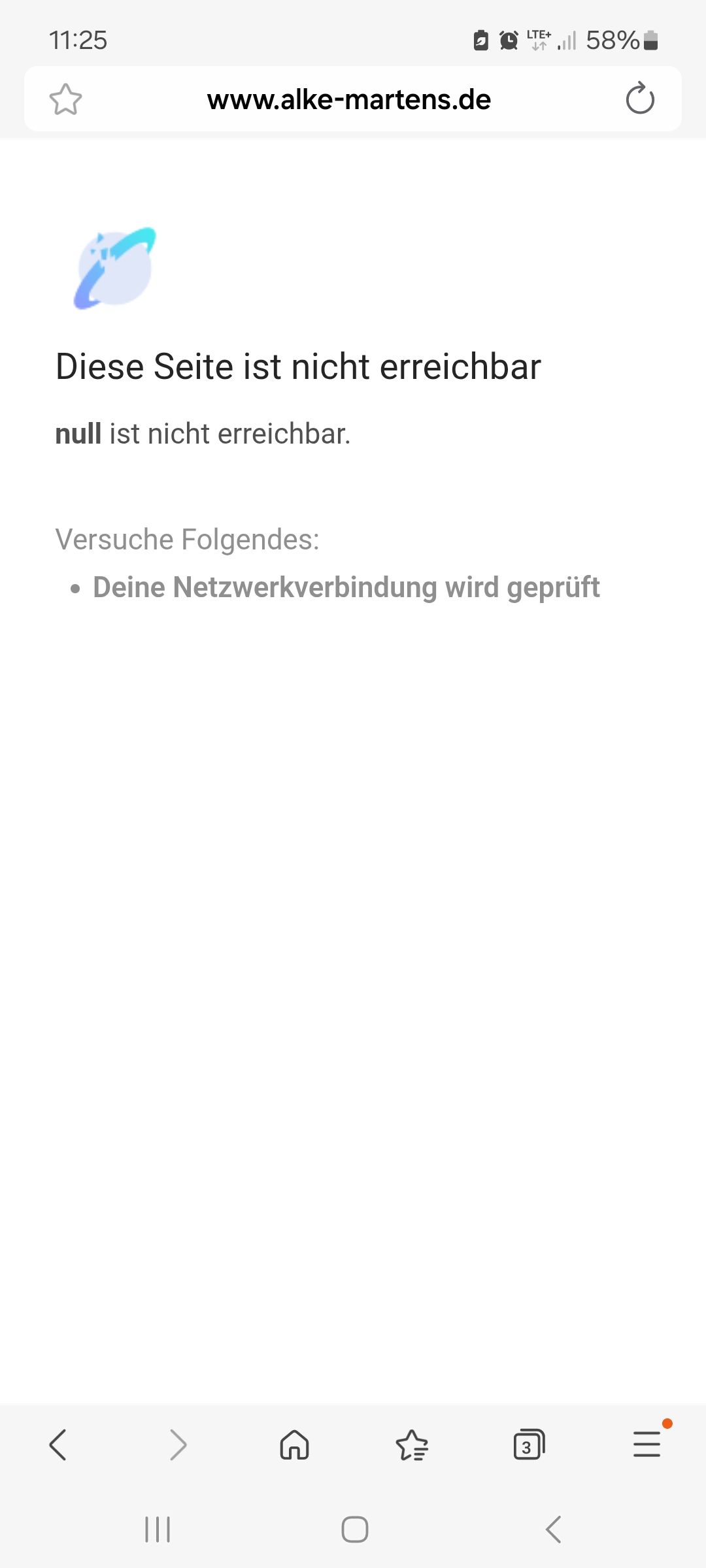This screenshot has height=1568, width=706.
Task: Open the browser home page
Action: point(294,1445)
